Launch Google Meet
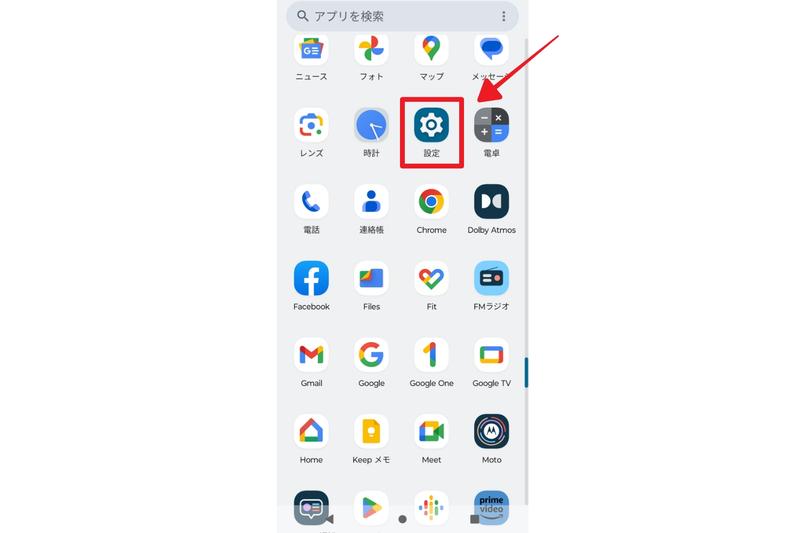The image size is (800, 533). 432,432
